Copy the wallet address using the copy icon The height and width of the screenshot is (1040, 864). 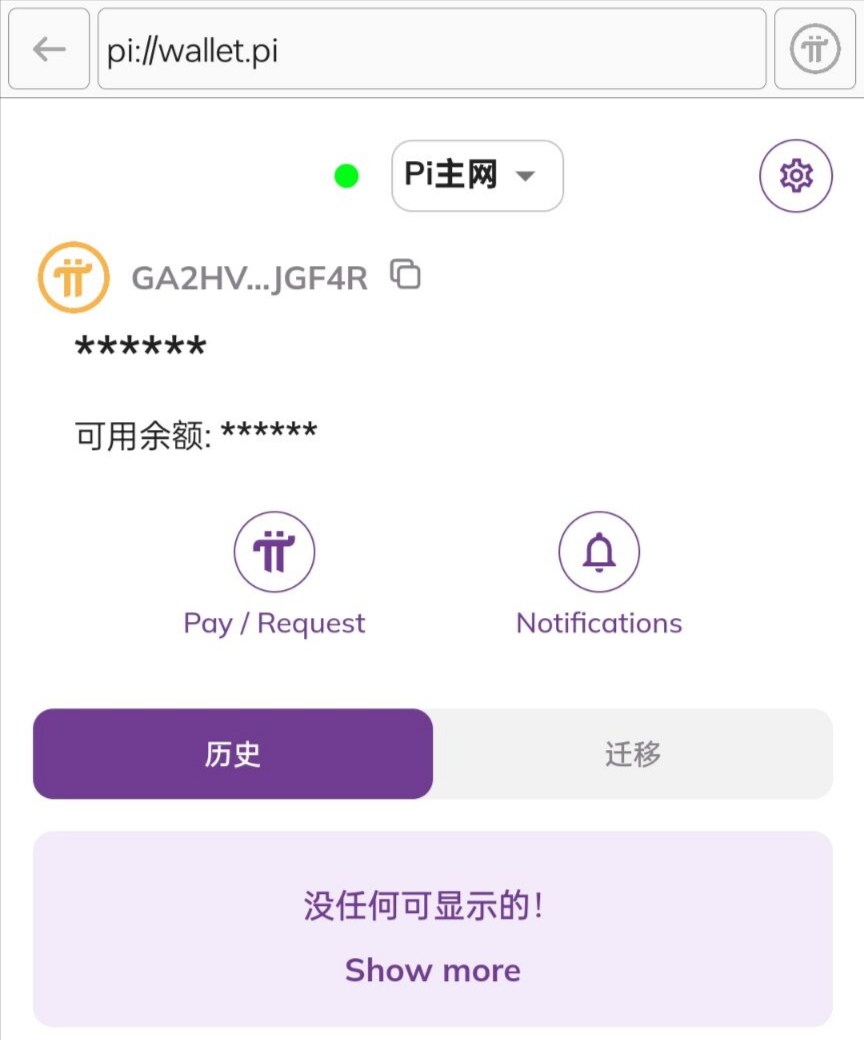[405, 275]
